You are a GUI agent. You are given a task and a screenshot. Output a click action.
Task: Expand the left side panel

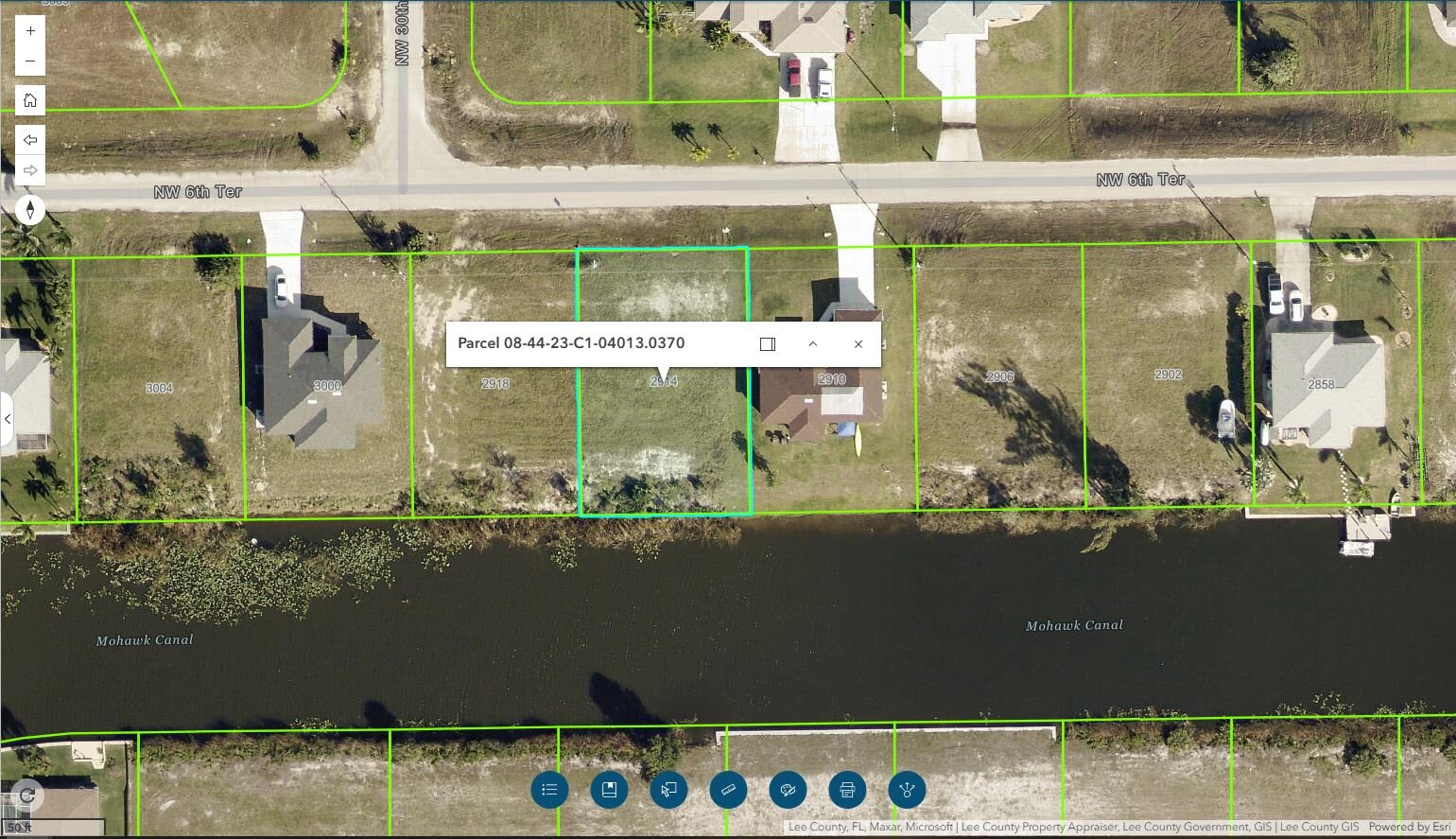[8, 419]
